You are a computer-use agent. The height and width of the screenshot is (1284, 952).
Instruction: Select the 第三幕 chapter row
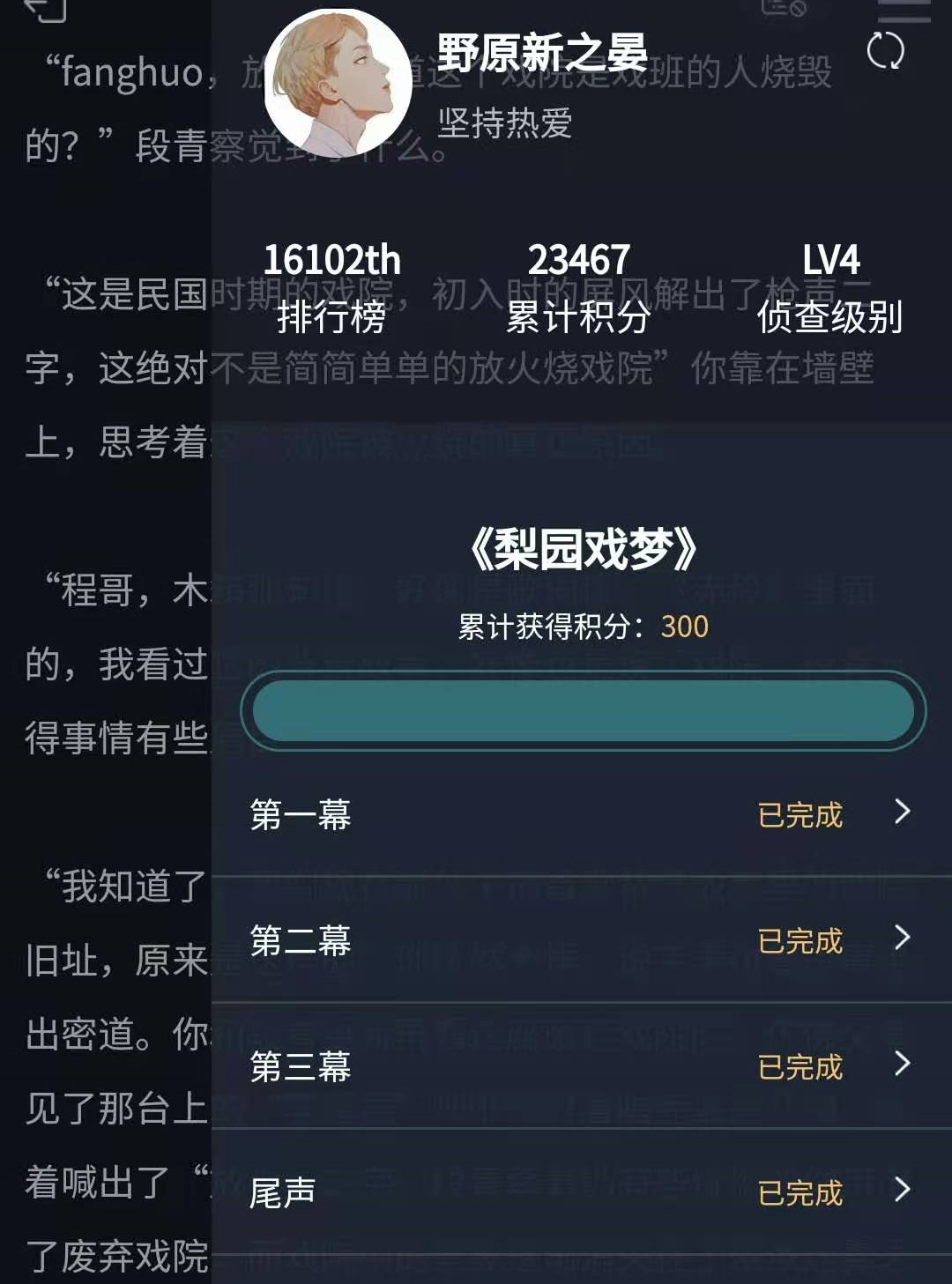pyautogui.click(x=581, y=1065)
